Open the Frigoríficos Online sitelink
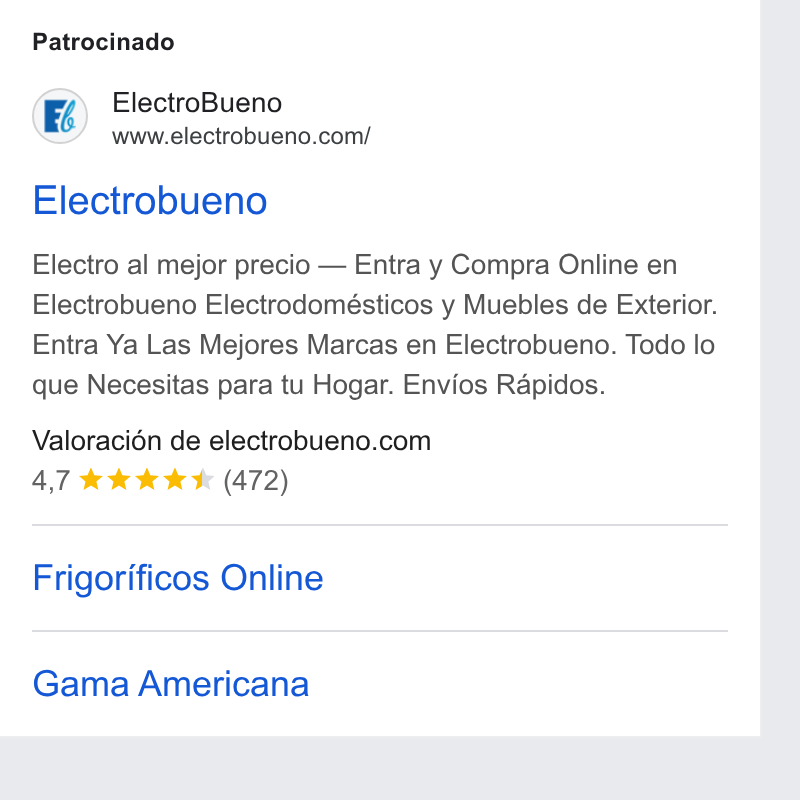The height and width of the screenshot is (800, 800). click(178, 578)
